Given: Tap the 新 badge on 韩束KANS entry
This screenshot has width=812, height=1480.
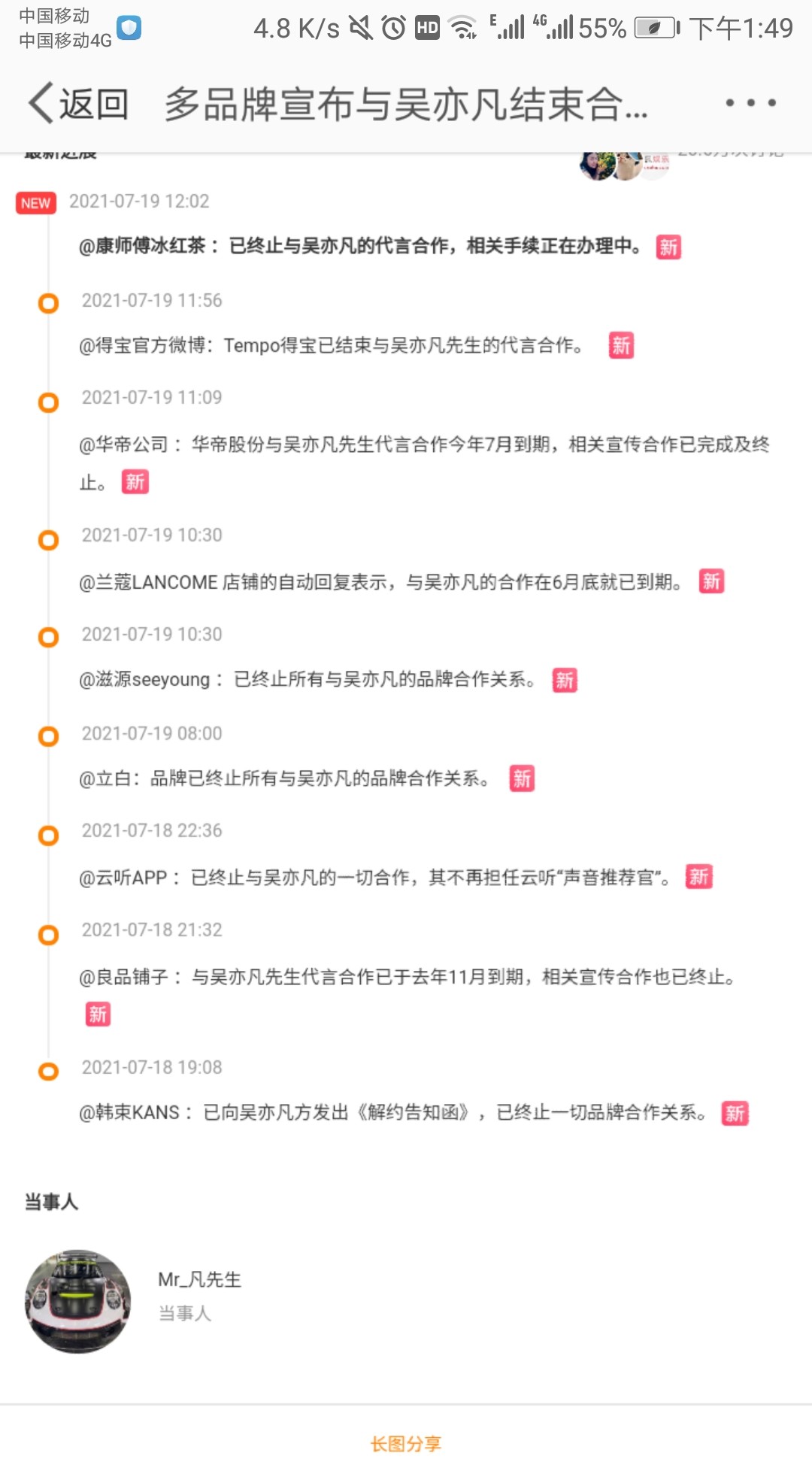Looking at the screenshot, I should coord(735,1113).
